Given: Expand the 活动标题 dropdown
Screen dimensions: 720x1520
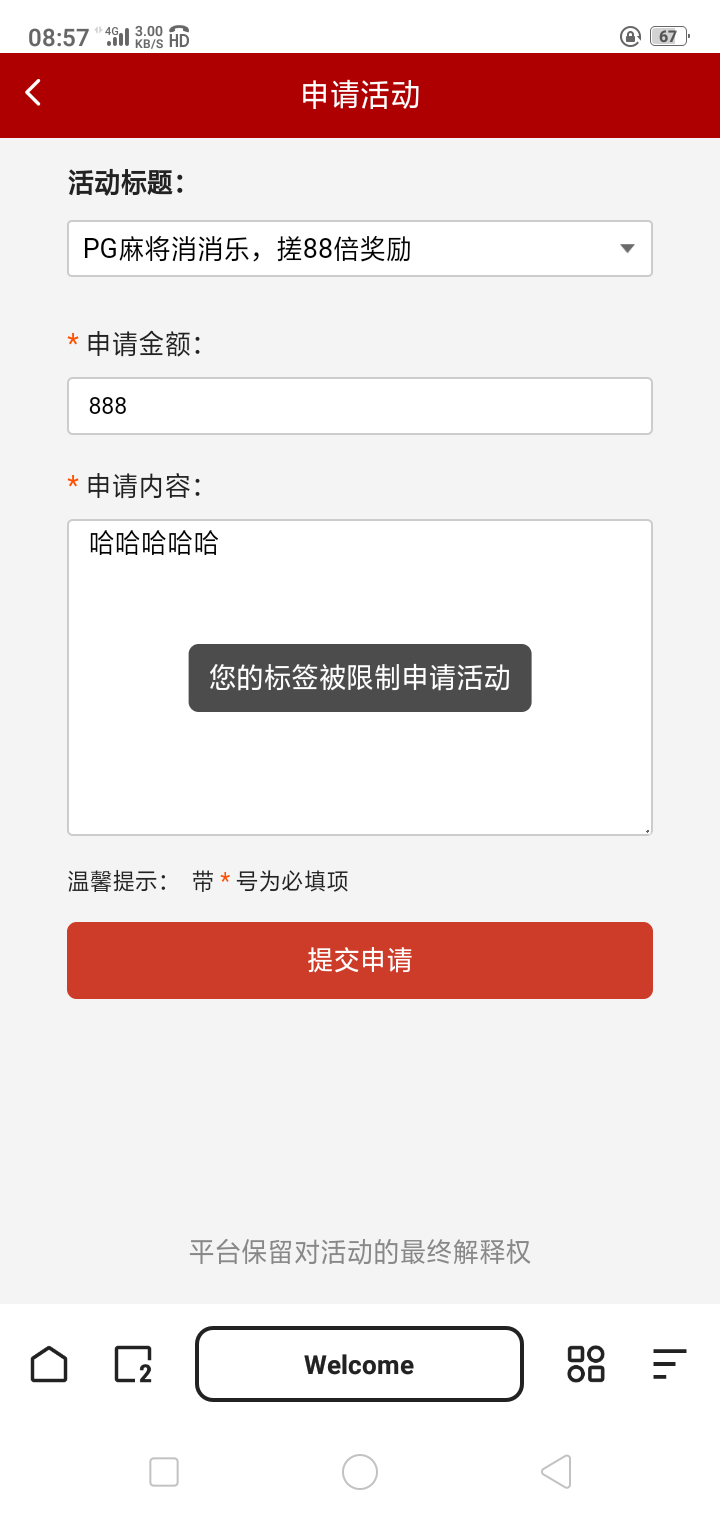Looking at the screenshot, I should coord(360,248).
